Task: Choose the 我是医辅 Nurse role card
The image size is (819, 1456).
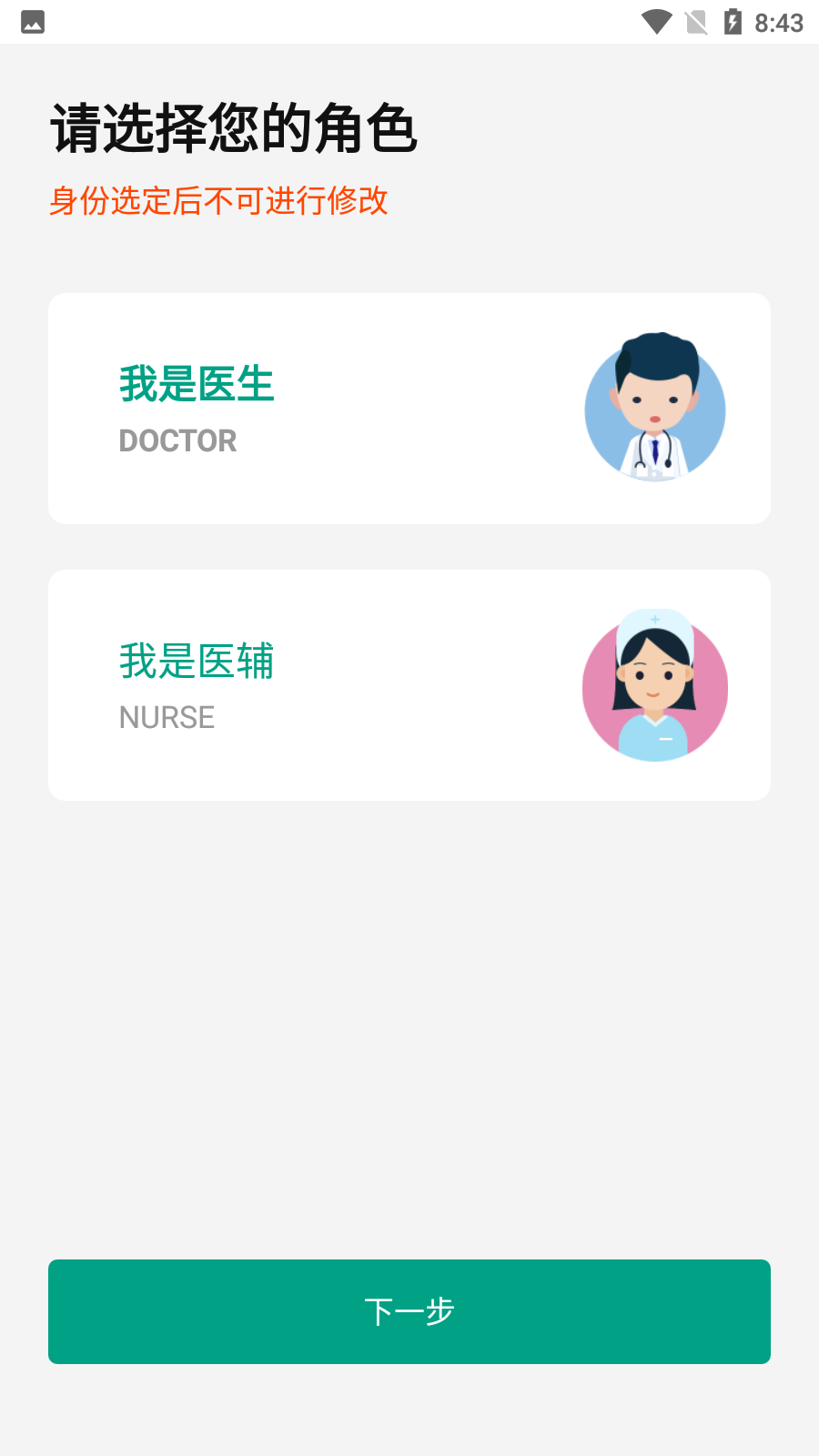Action: [409, 685]
